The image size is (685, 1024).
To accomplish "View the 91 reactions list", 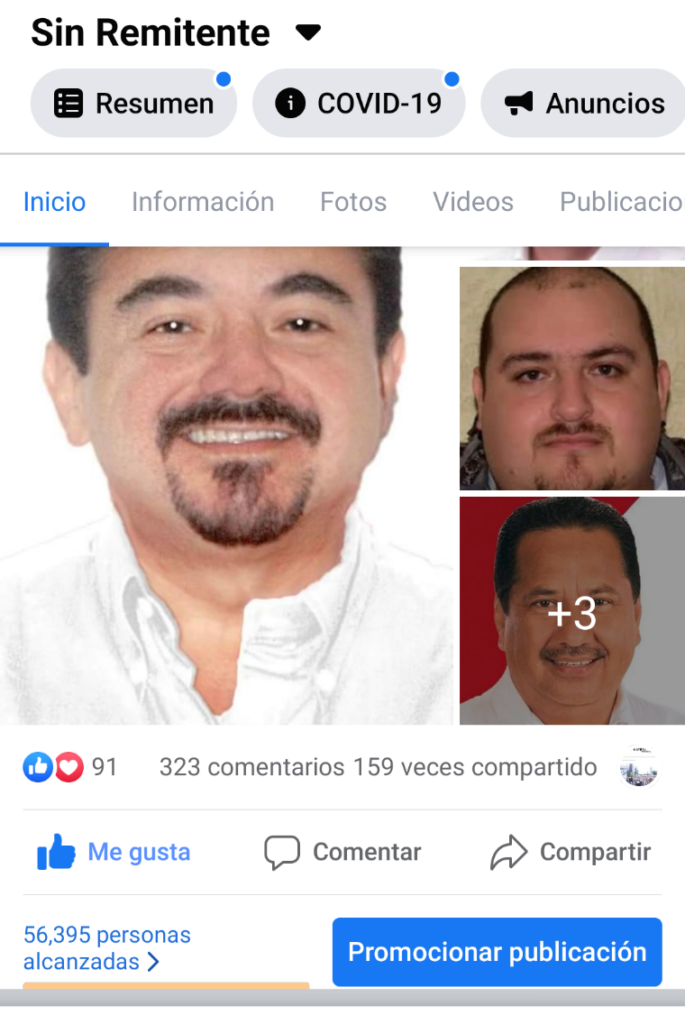I will tap(70, 767).
